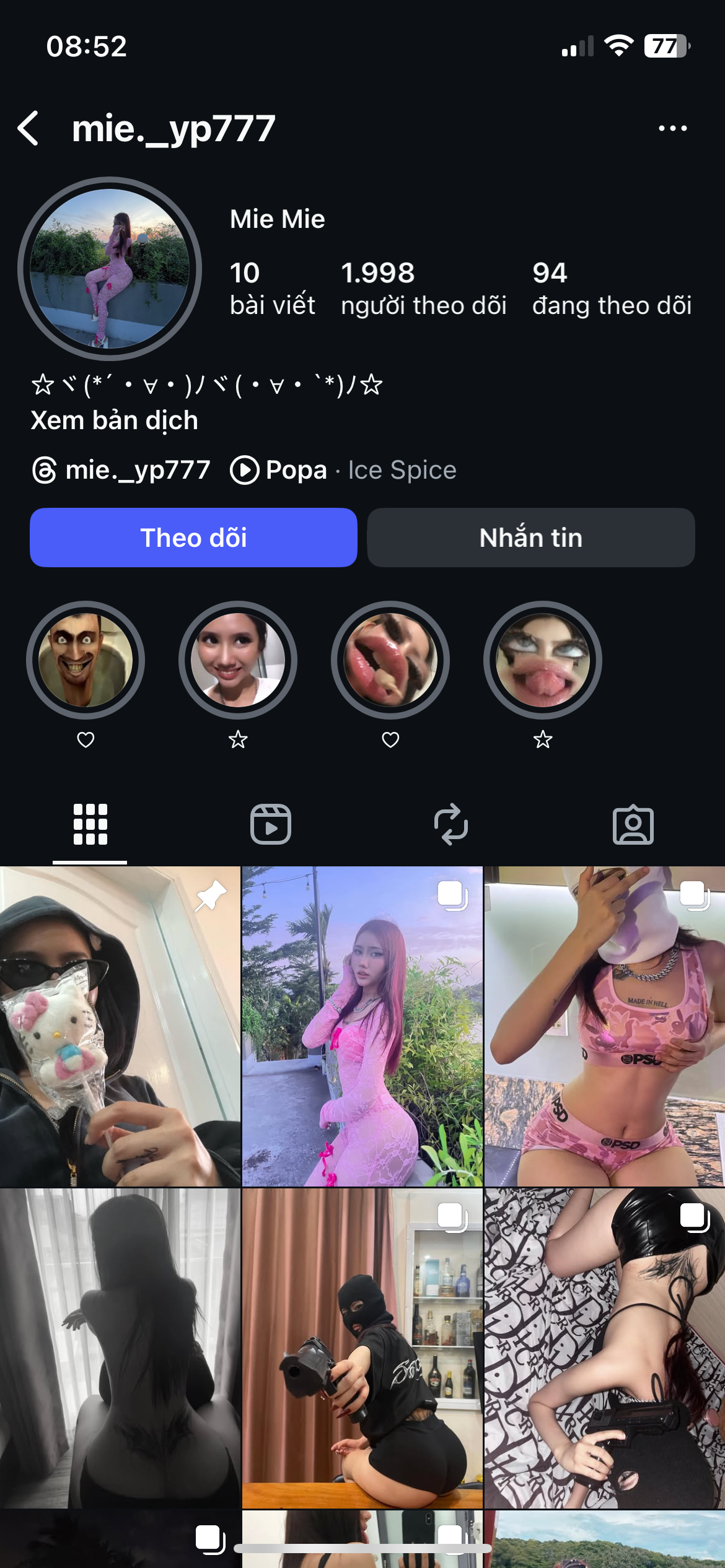Tap Xem bản dịch to translate bio
This screenshot has width=725, height=1568.
click(x=115, y=420)
